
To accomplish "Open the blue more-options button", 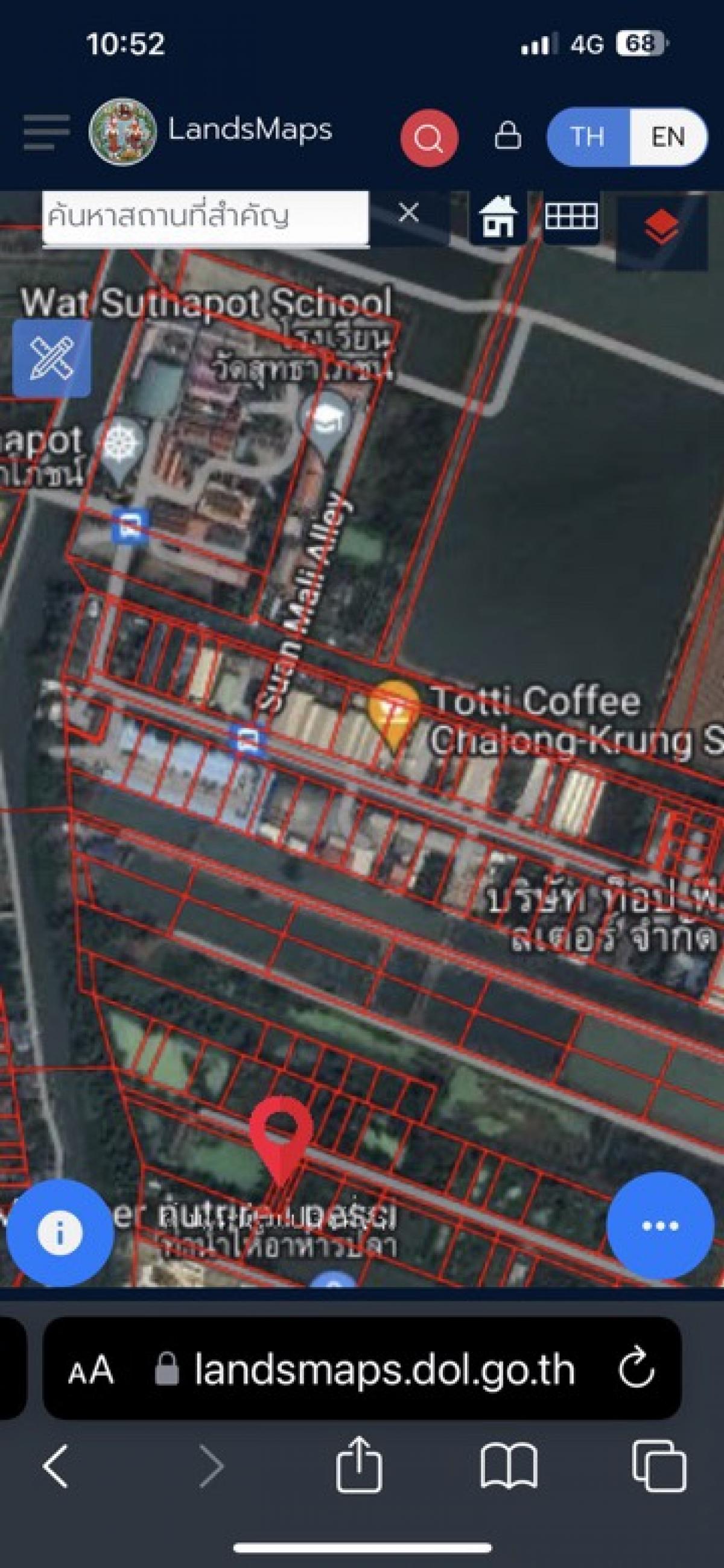I will [x=661, y=1225].
